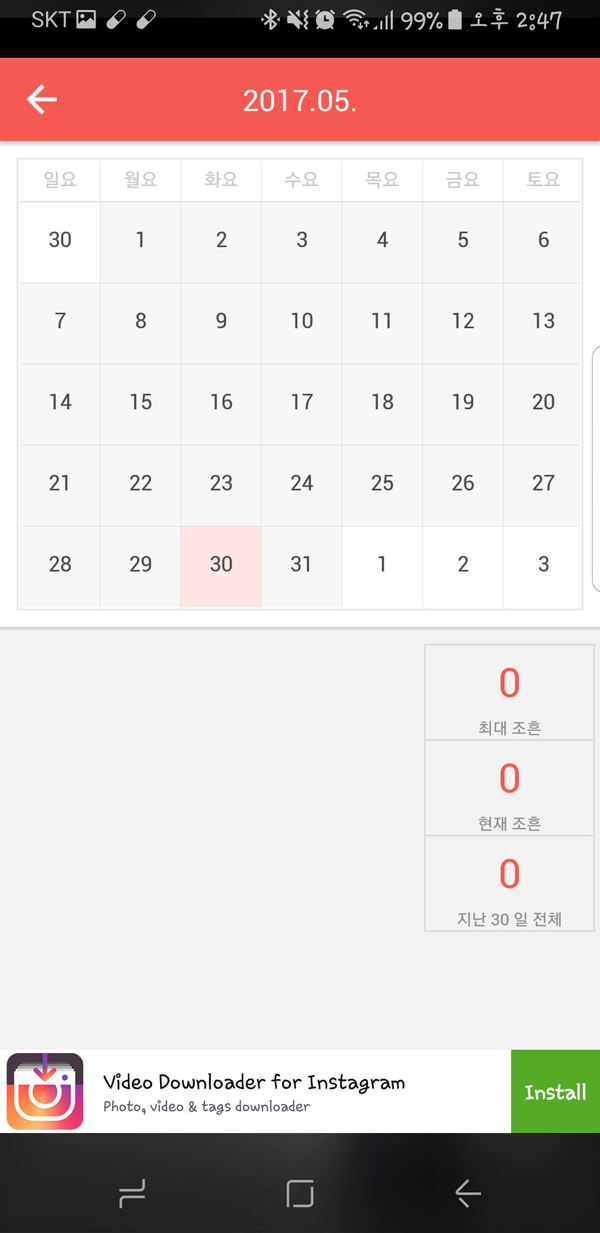Viewport: 600px width, 1233px height.
Task: Tap May 10 date cell
Action: point(302,322)
